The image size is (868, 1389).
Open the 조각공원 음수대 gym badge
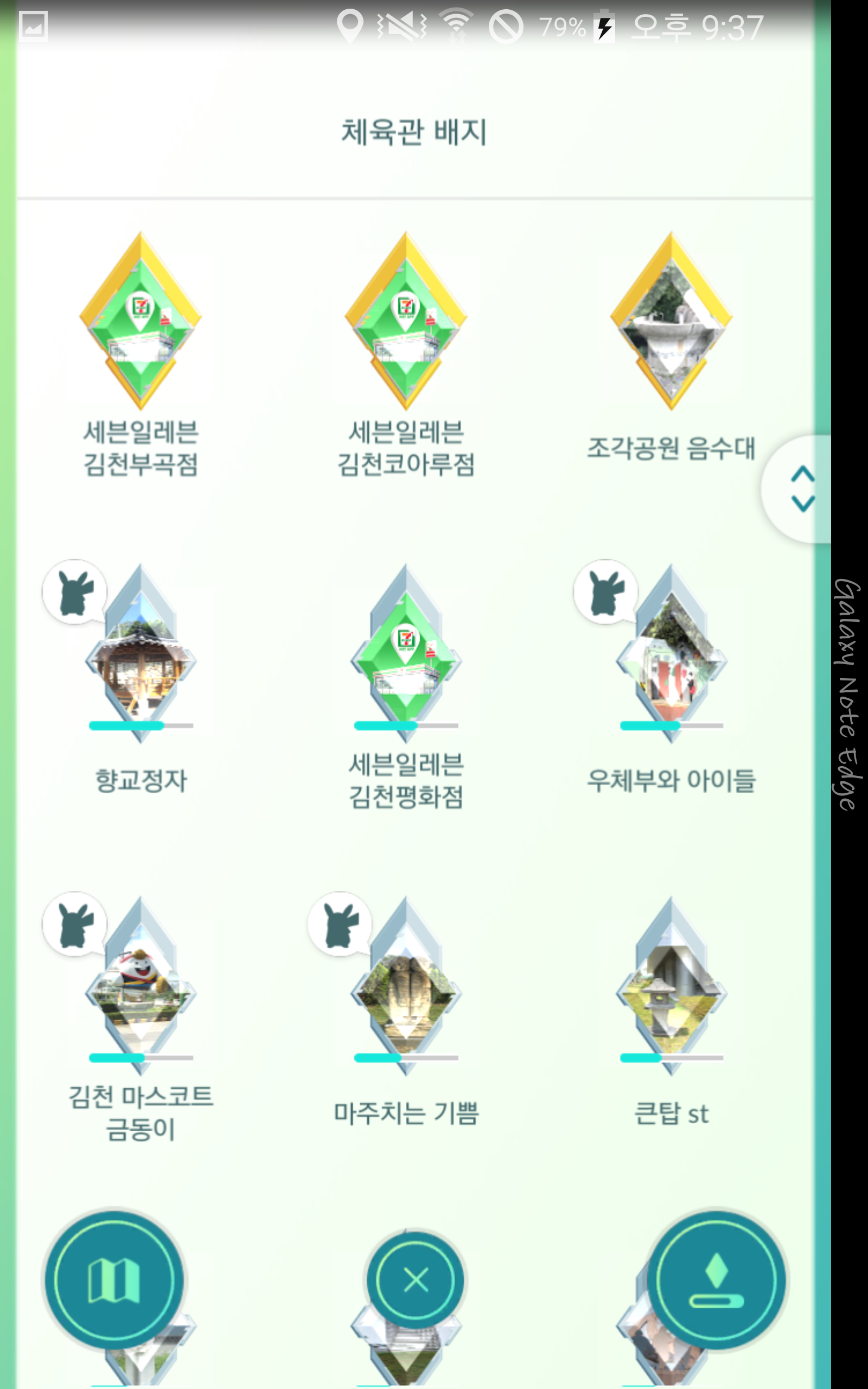point(671,321)
